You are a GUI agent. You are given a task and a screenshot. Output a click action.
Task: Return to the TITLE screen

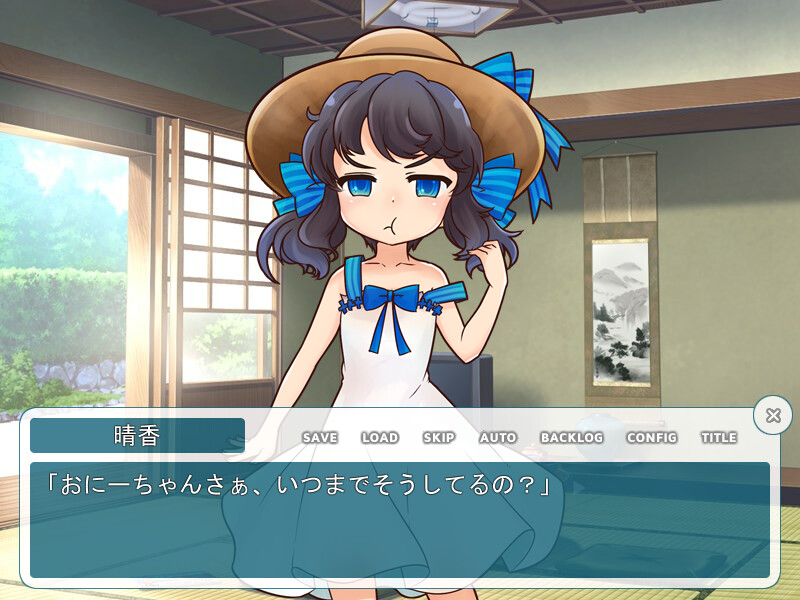[x=719, y=438]
